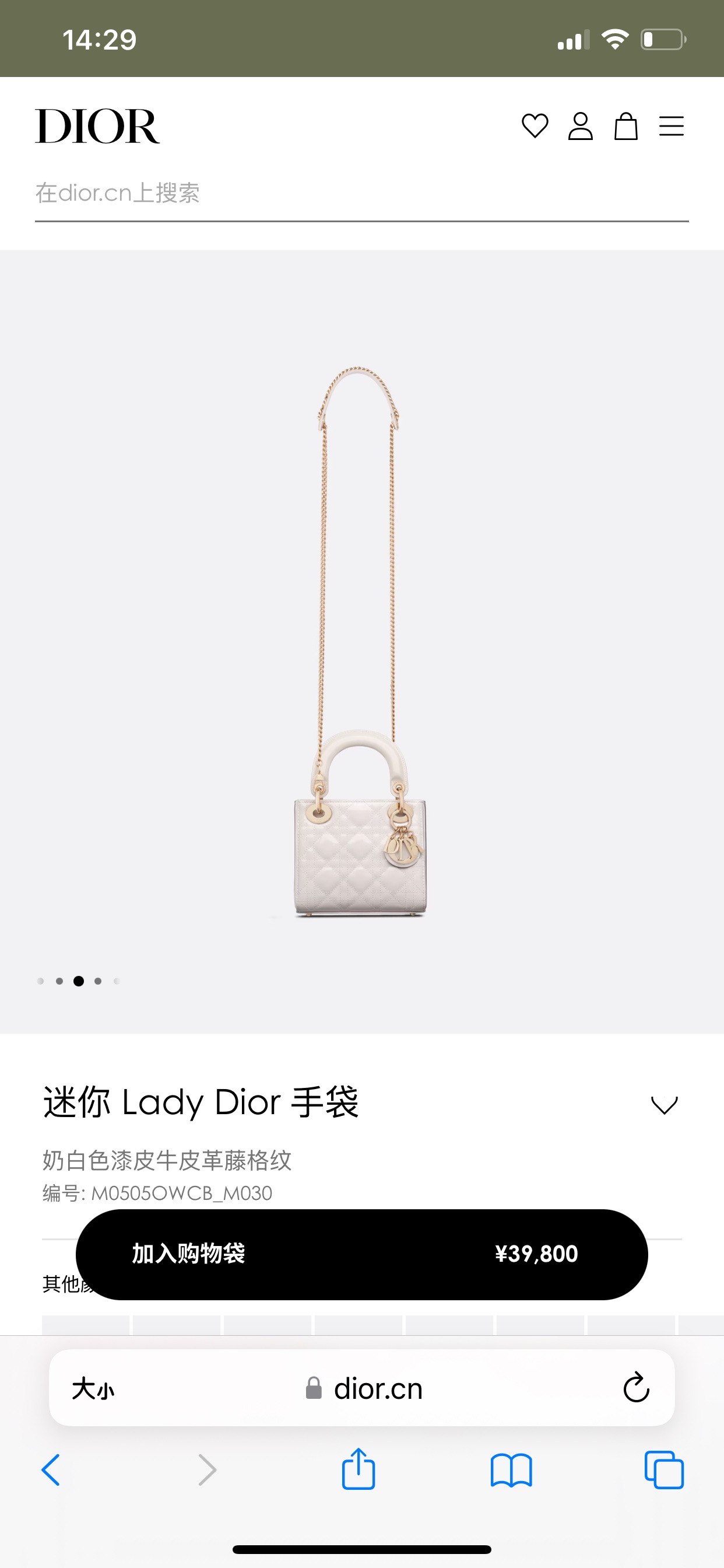724x1568 pixels.
Task: Open the account profile icon
Action: pos(581,126)
